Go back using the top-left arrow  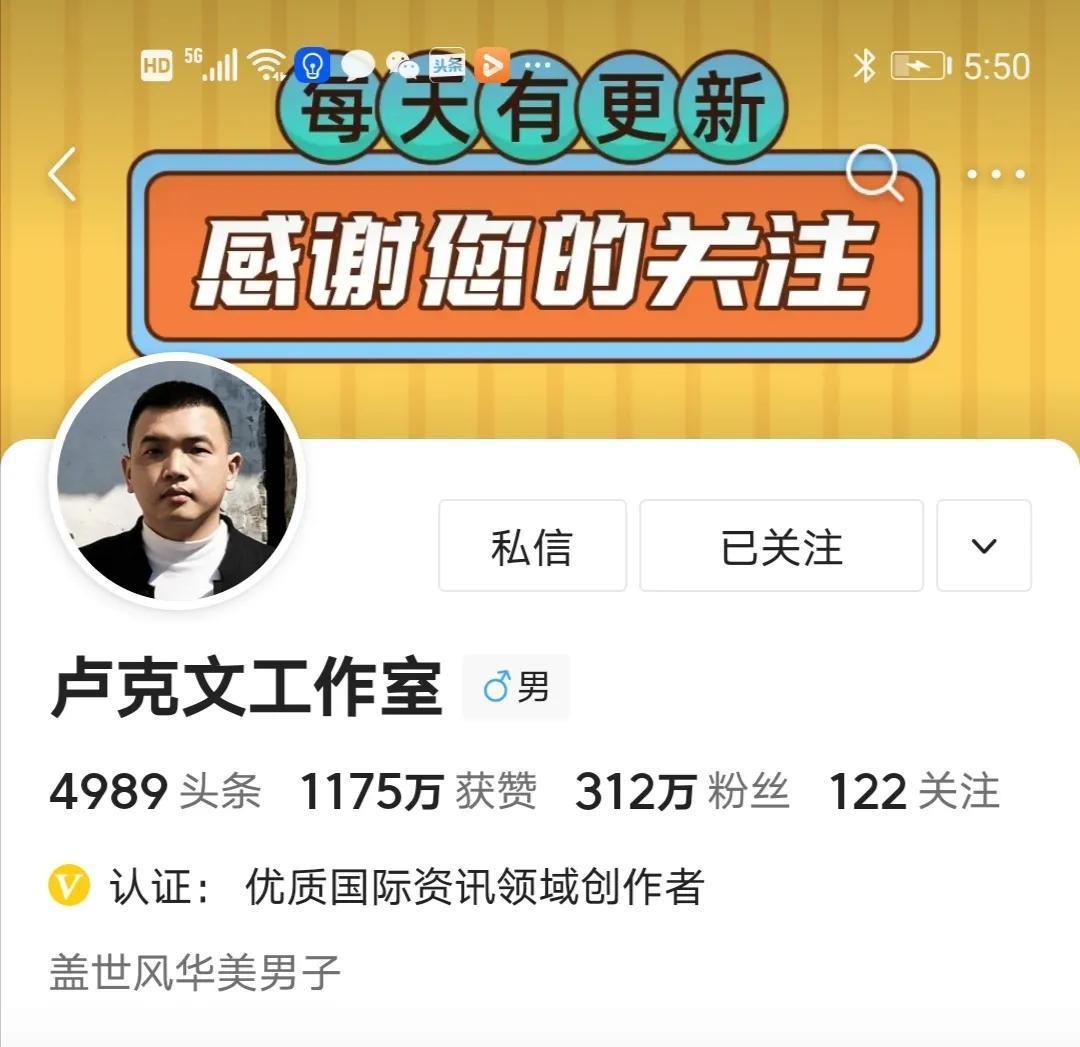(x=62, y=174)
